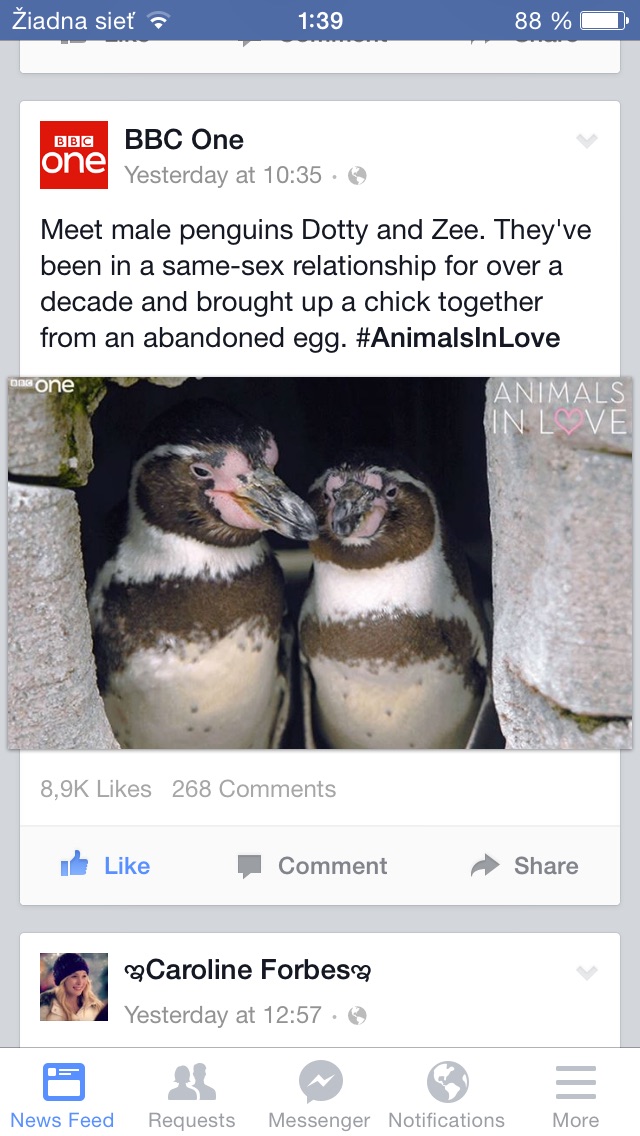Open Caroline Forbes profile name
The width and height of the screenshot is (640, 1136).
[248, 970]
